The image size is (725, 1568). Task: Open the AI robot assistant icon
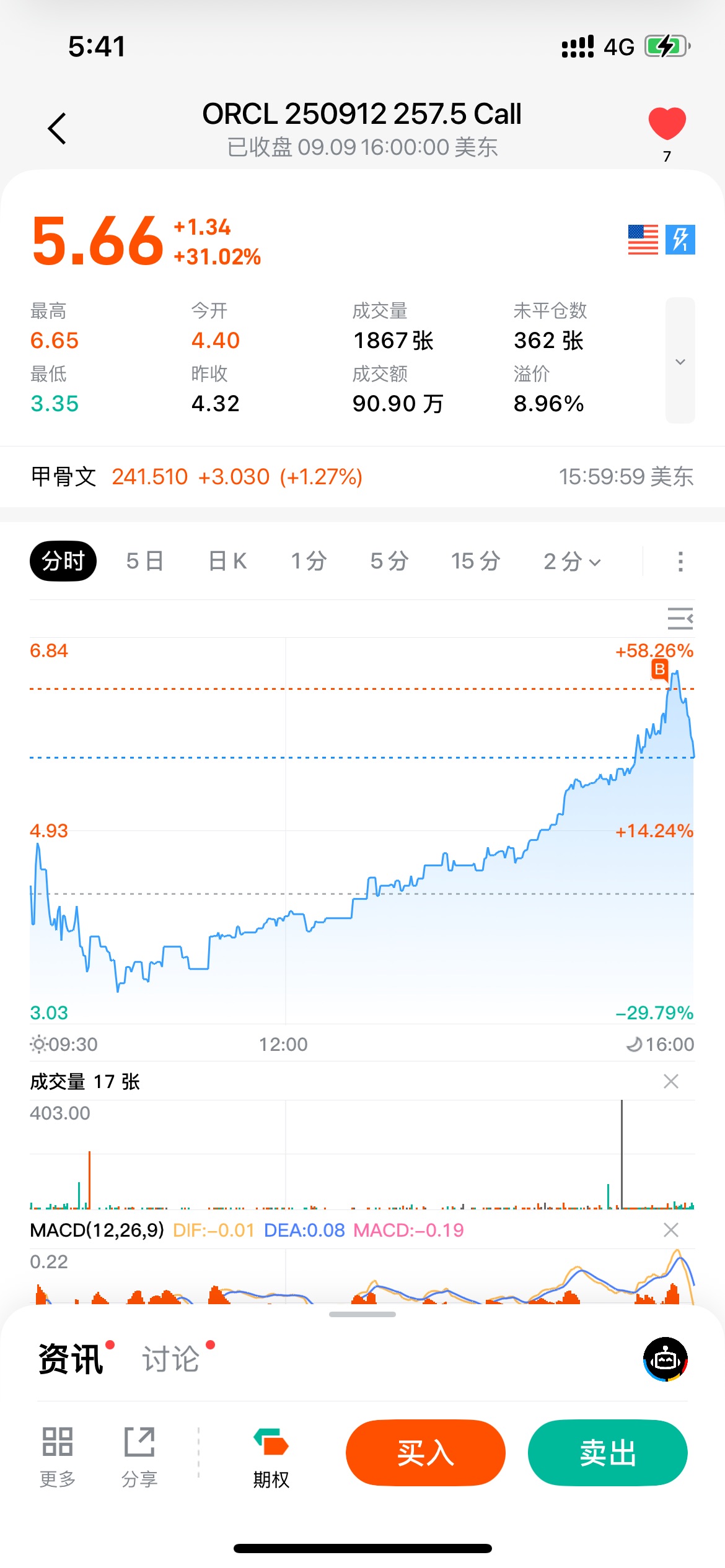[666, 1359]
